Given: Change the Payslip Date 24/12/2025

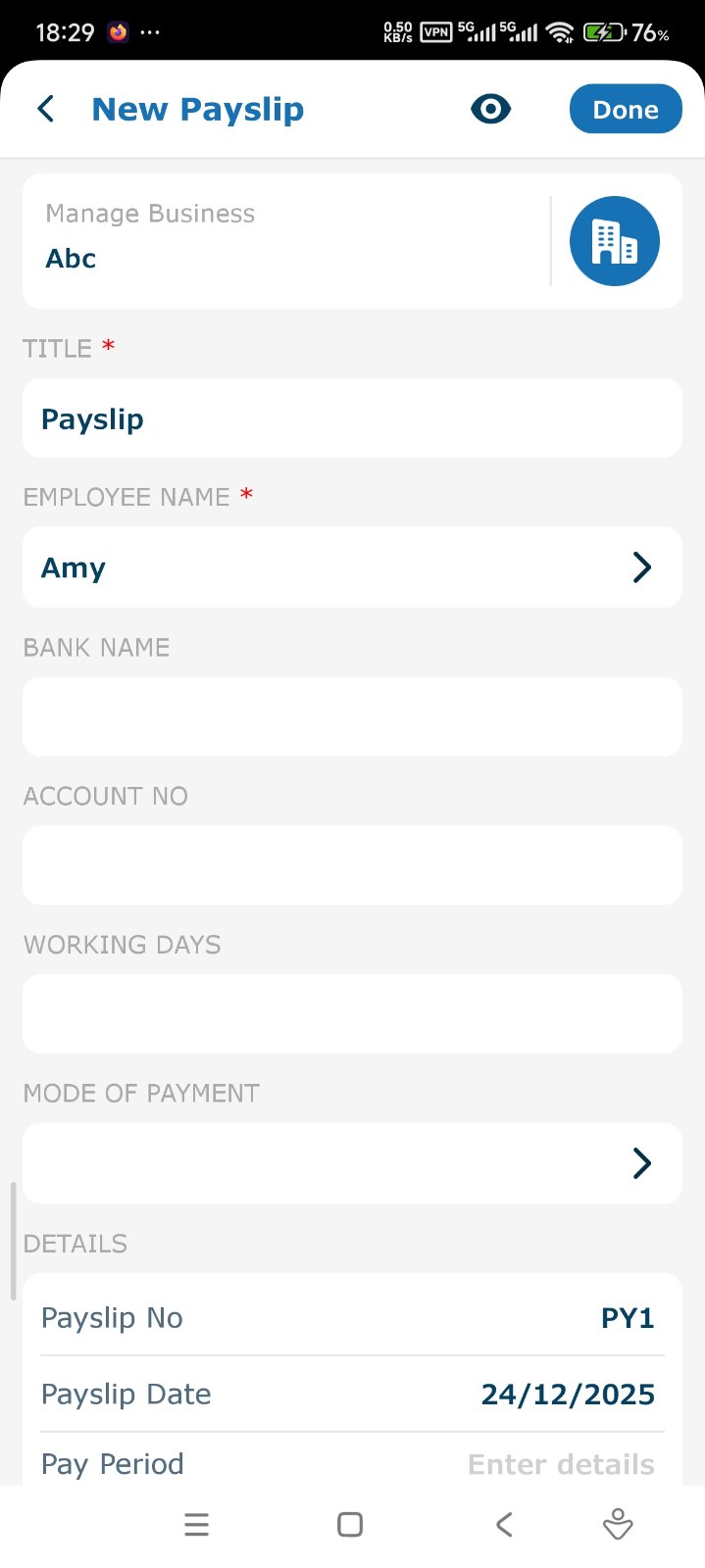Looking at the screenshot, I should click(x=568, y=1395).
